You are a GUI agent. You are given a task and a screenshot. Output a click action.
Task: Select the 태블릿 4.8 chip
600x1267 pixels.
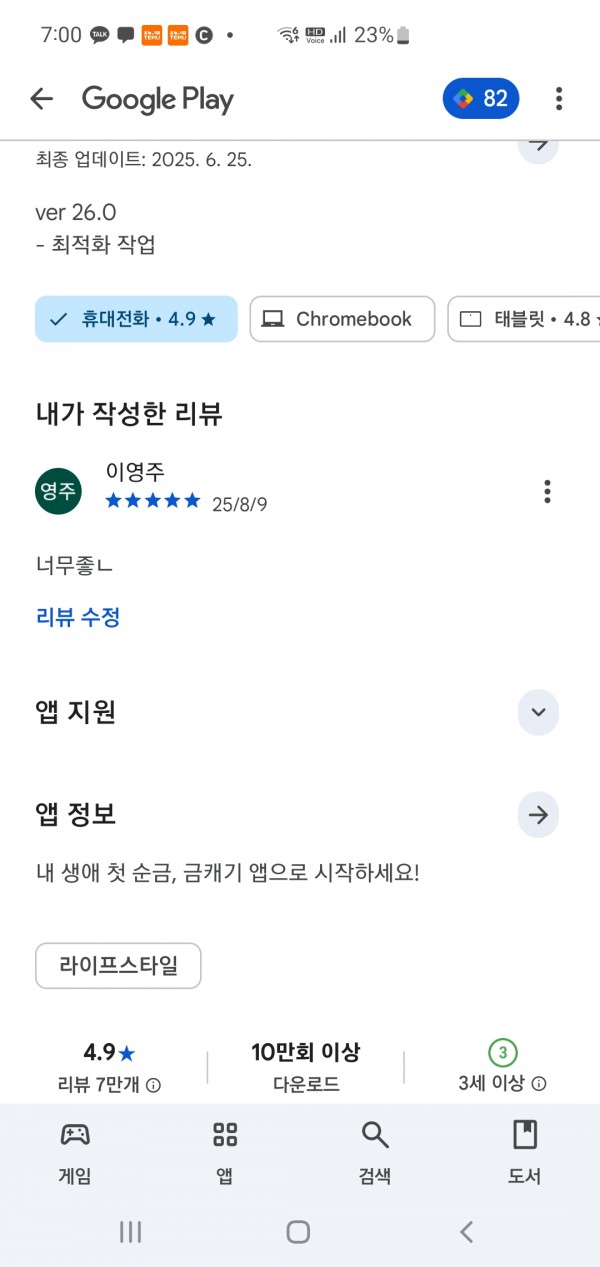click(x=524, y=319)
